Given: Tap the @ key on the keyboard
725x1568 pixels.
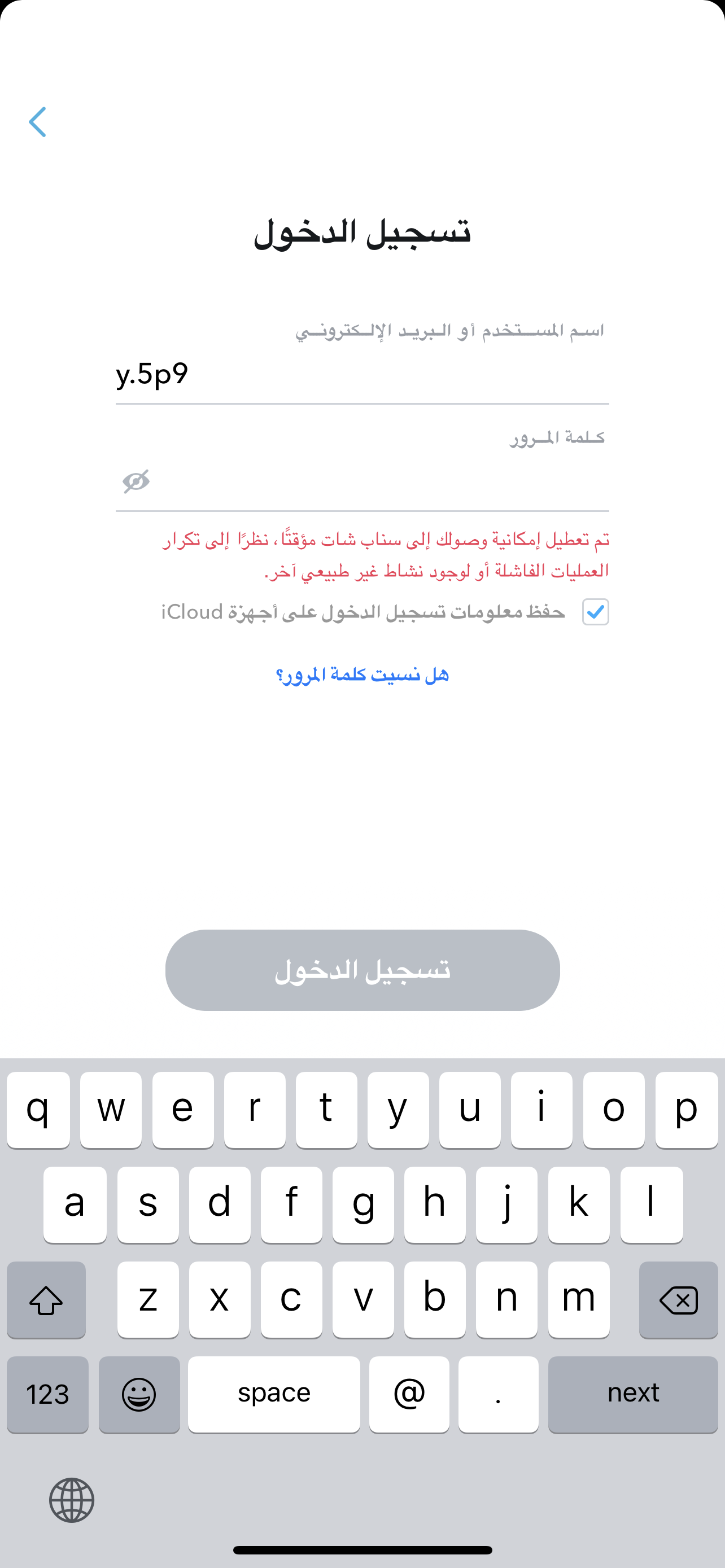Looking at the screenshot, I should 409,1394.
